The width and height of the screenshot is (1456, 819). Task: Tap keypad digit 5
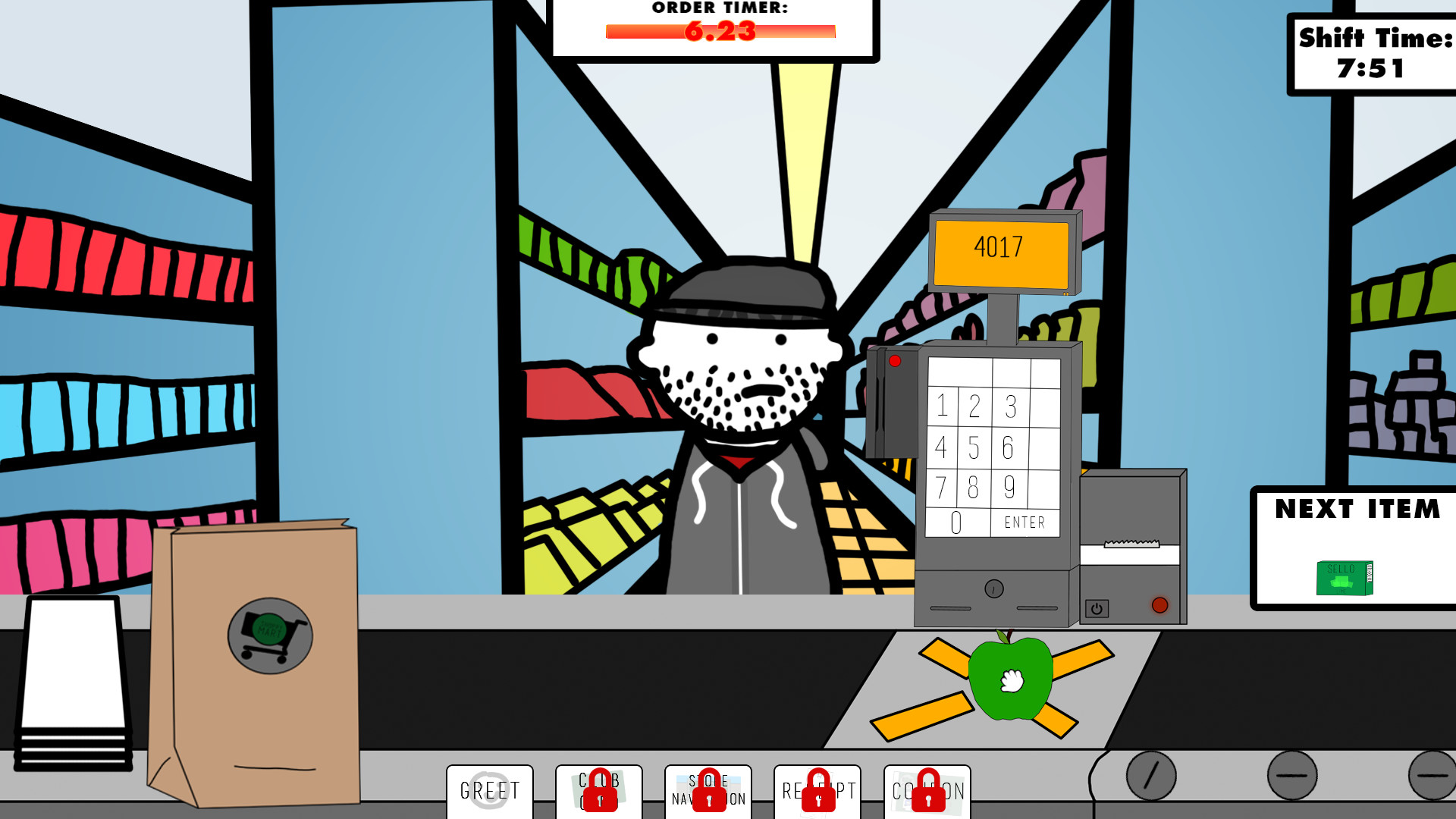[974, 447]
